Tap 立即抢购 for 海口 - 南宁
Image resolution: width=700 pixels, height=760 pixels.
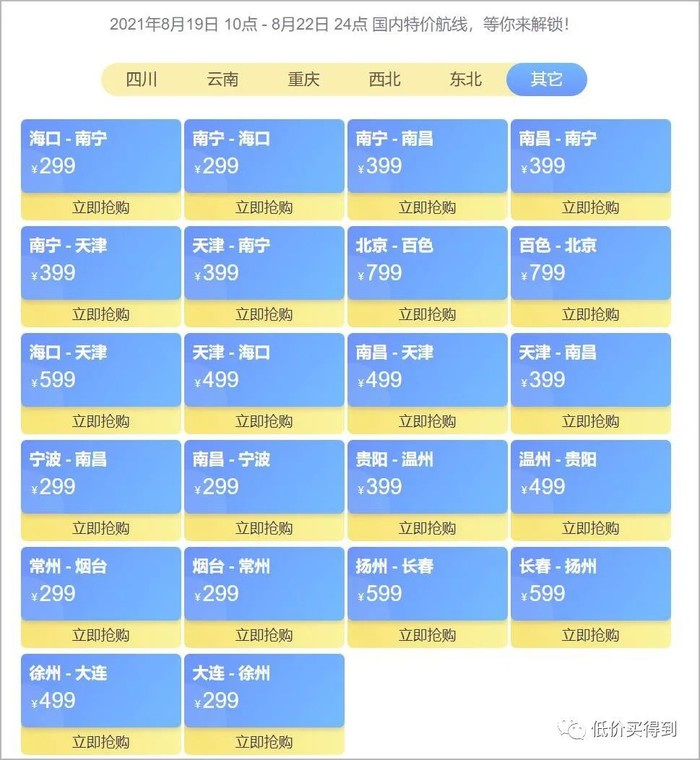click(101, 208)
